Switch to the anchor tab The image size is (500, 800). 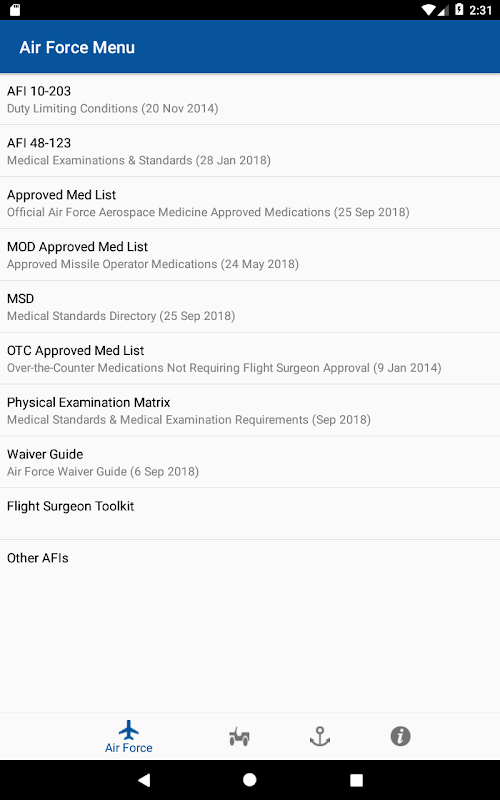(x=320, y=736)
